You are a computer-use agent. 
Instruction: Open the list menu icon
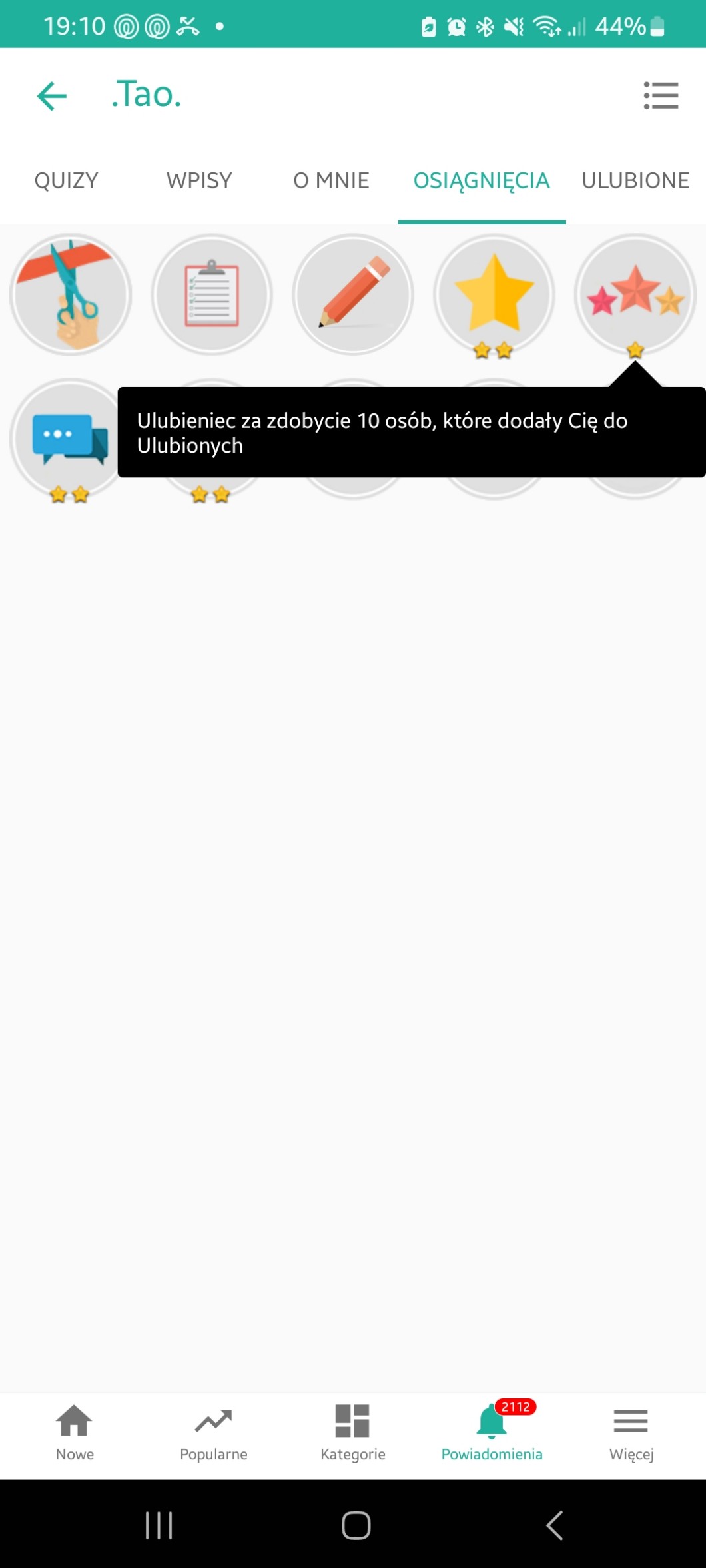pos(660,96)
